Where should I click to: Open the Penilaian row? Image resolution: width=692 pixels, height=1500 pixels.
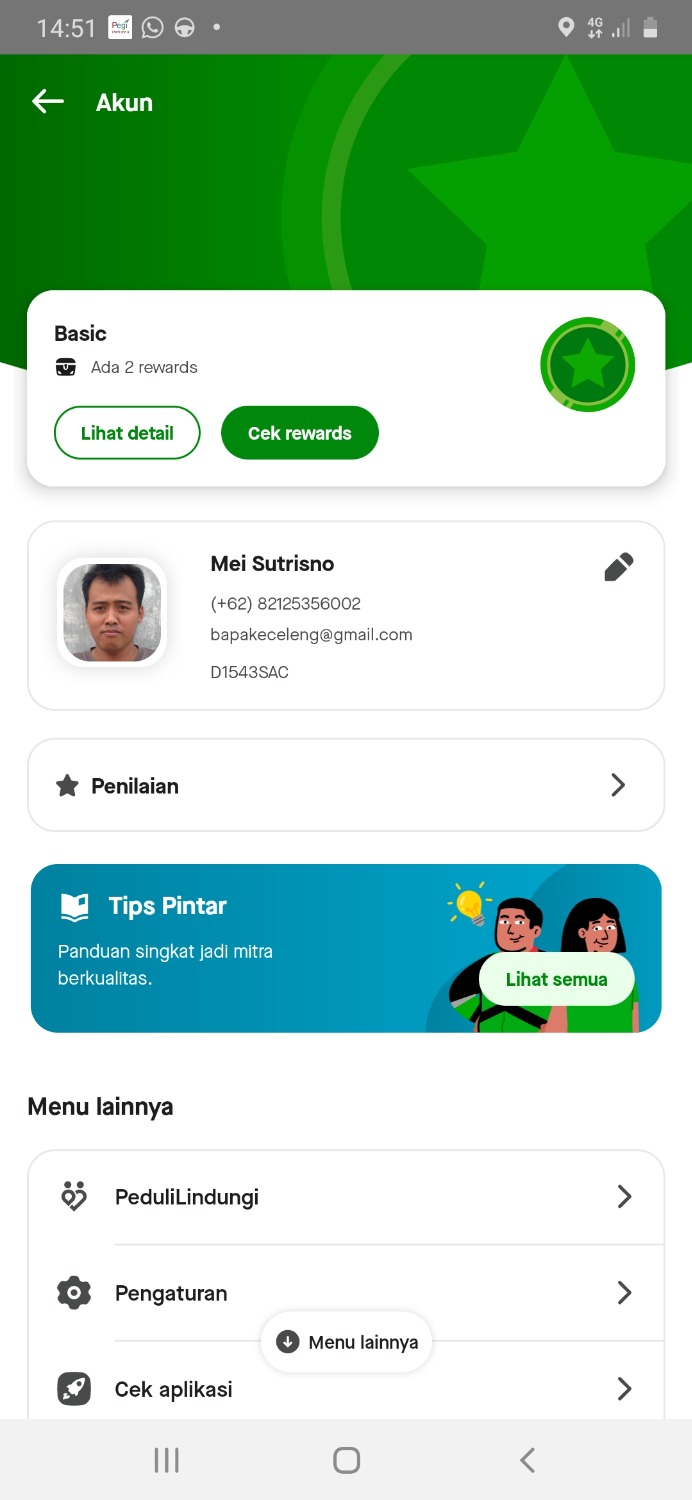[x=345, y=786]
